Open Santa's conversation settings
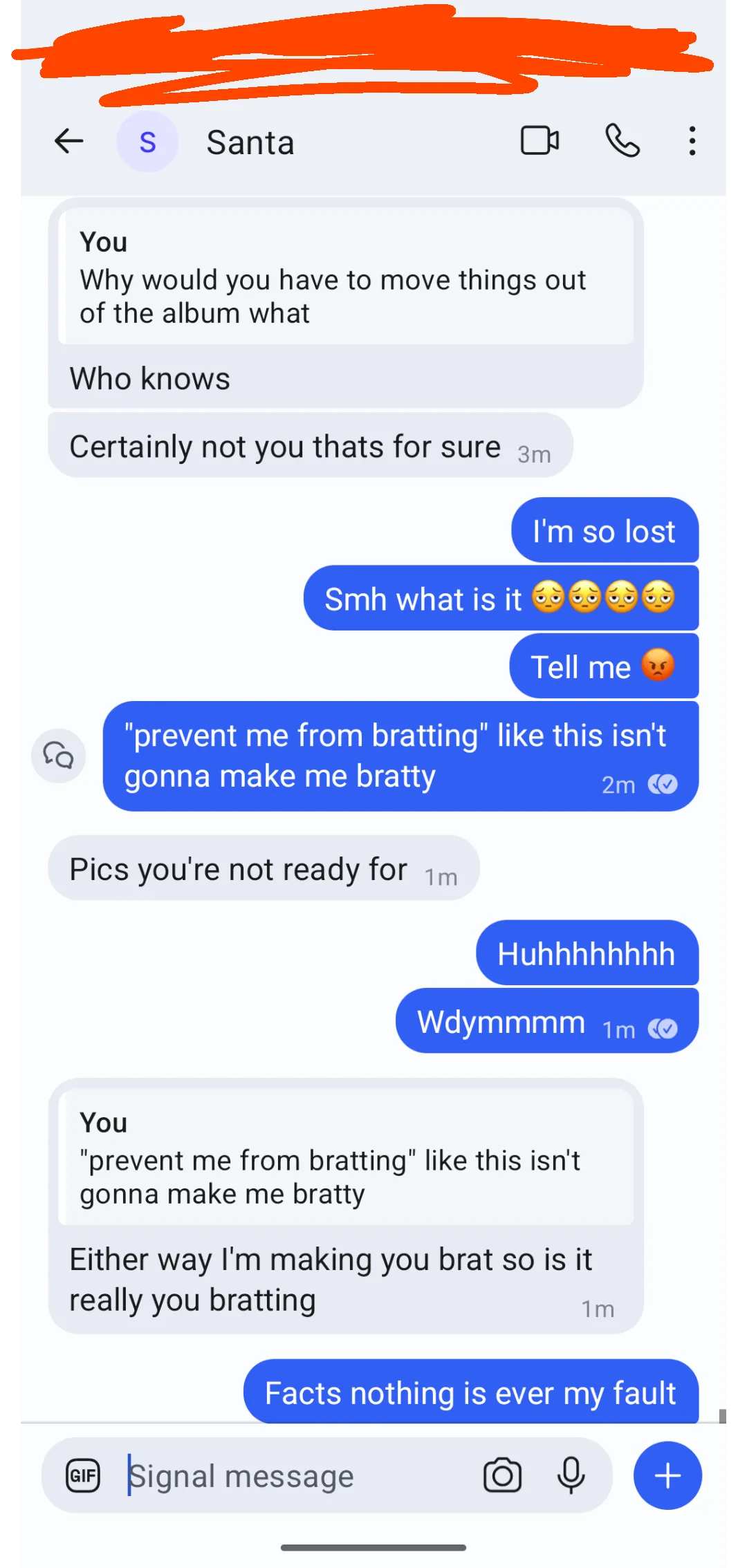 (250, 142)
